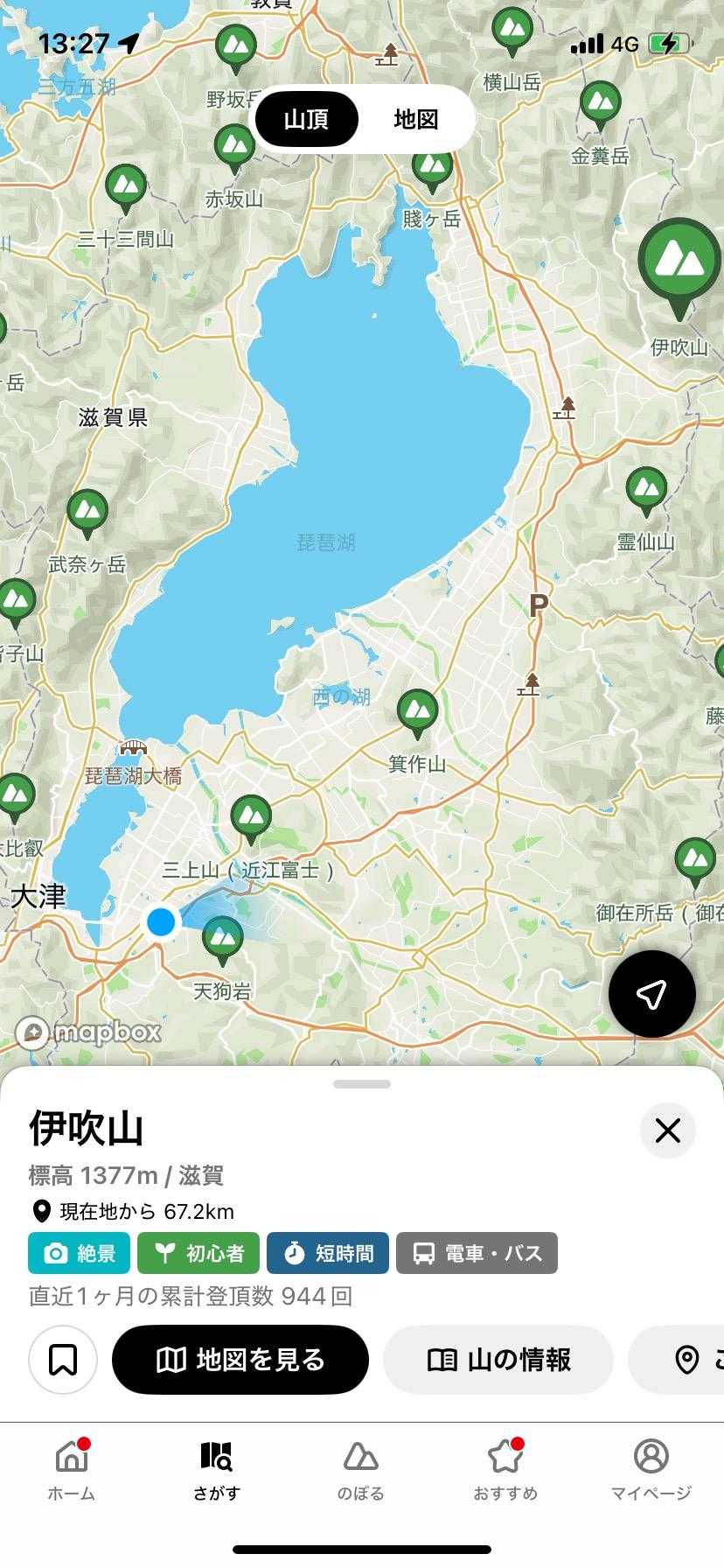Image resolution: width=724 pixels, height=1568 pixels.
Task: Choose the 金糞岳 mountain marker
Action: coord(600,104)
